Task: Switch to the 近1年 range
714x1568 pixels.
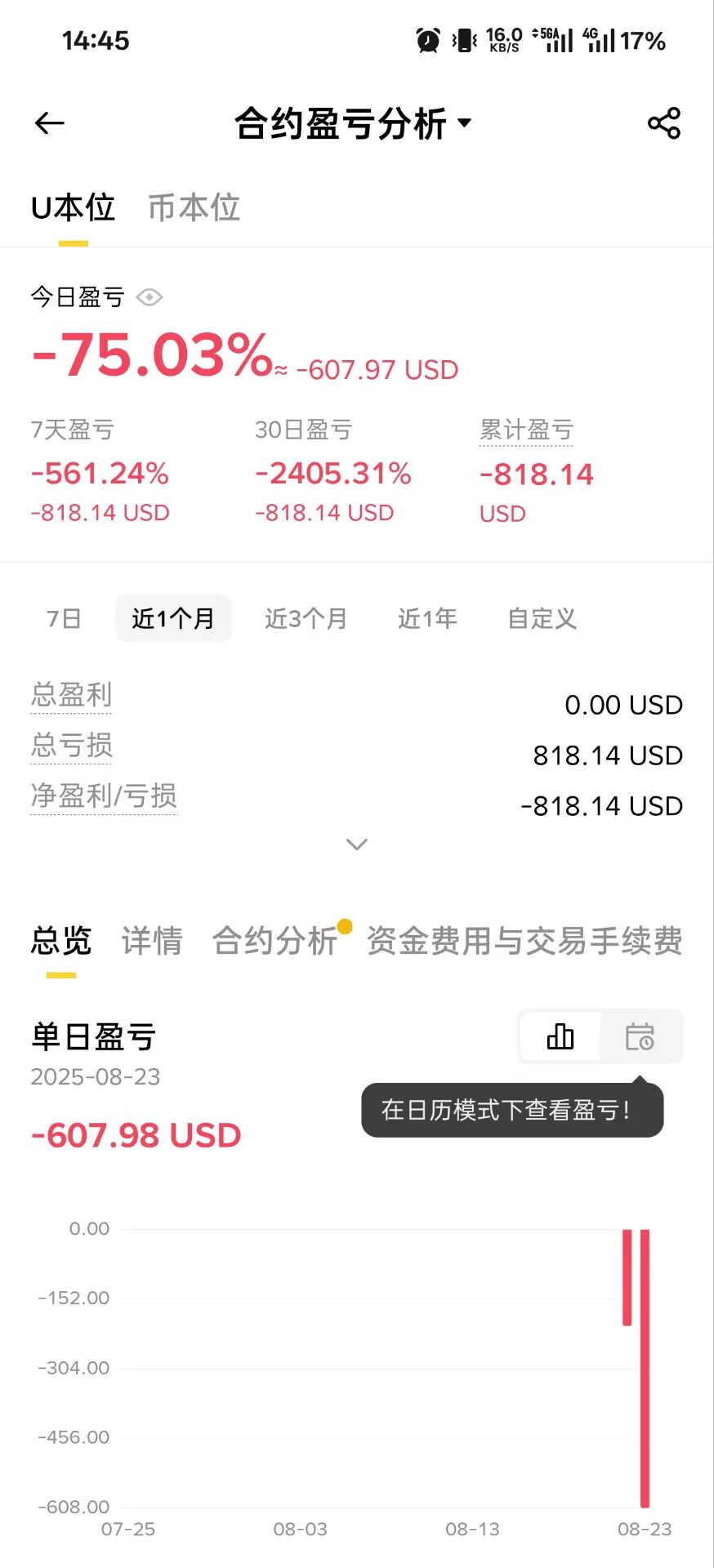Action: pyautogui.click(x=427, y=619)
